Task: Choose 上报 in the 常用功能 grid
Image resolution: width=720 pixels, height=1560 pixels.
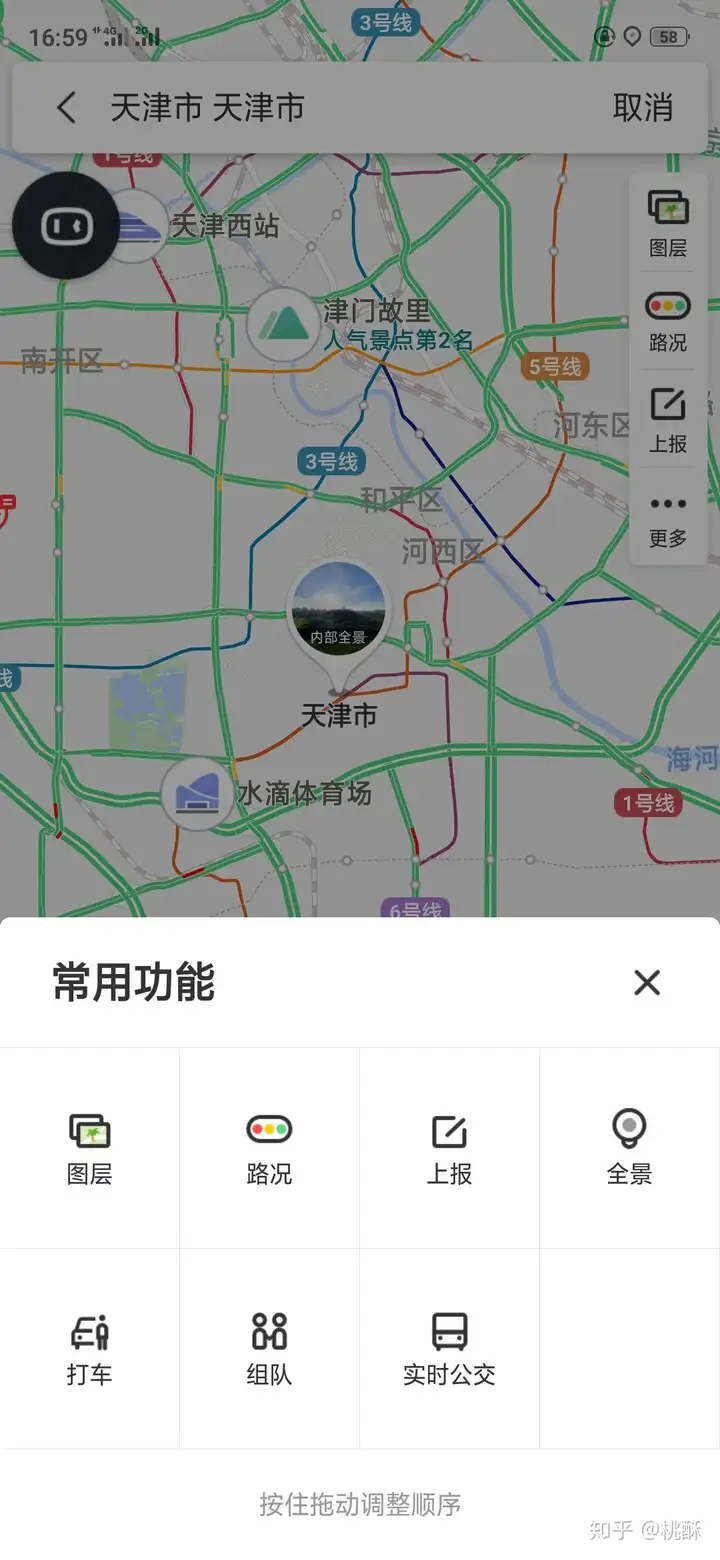Action: click(x=449, y=1148)
